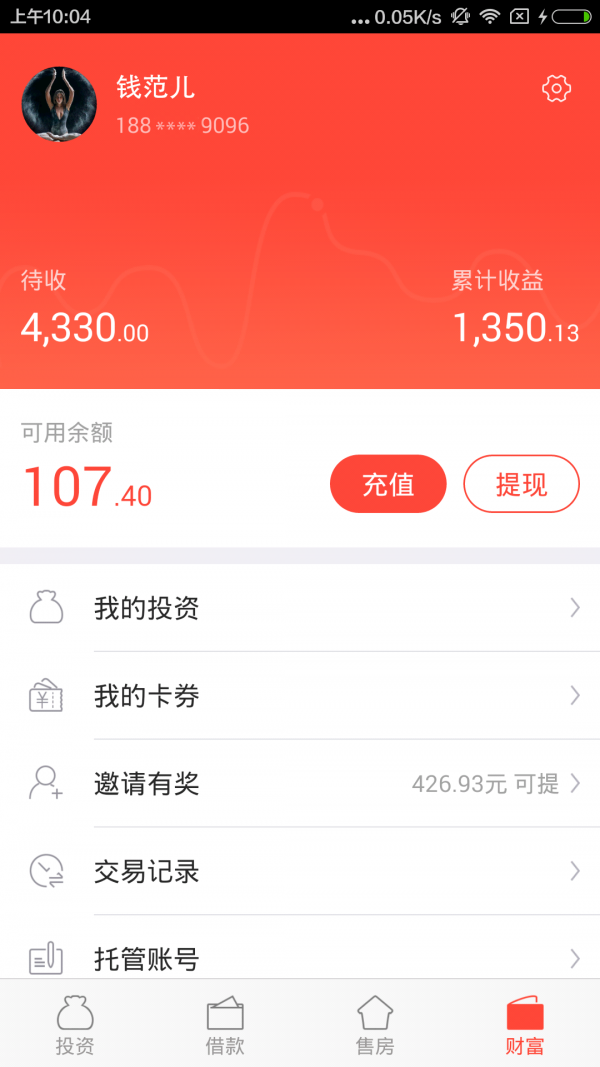The width and height of the screenshot is (600, 1067).
Task: View 交易记录 transaction history
Action: pyautogui.click(x=300, y=871)
